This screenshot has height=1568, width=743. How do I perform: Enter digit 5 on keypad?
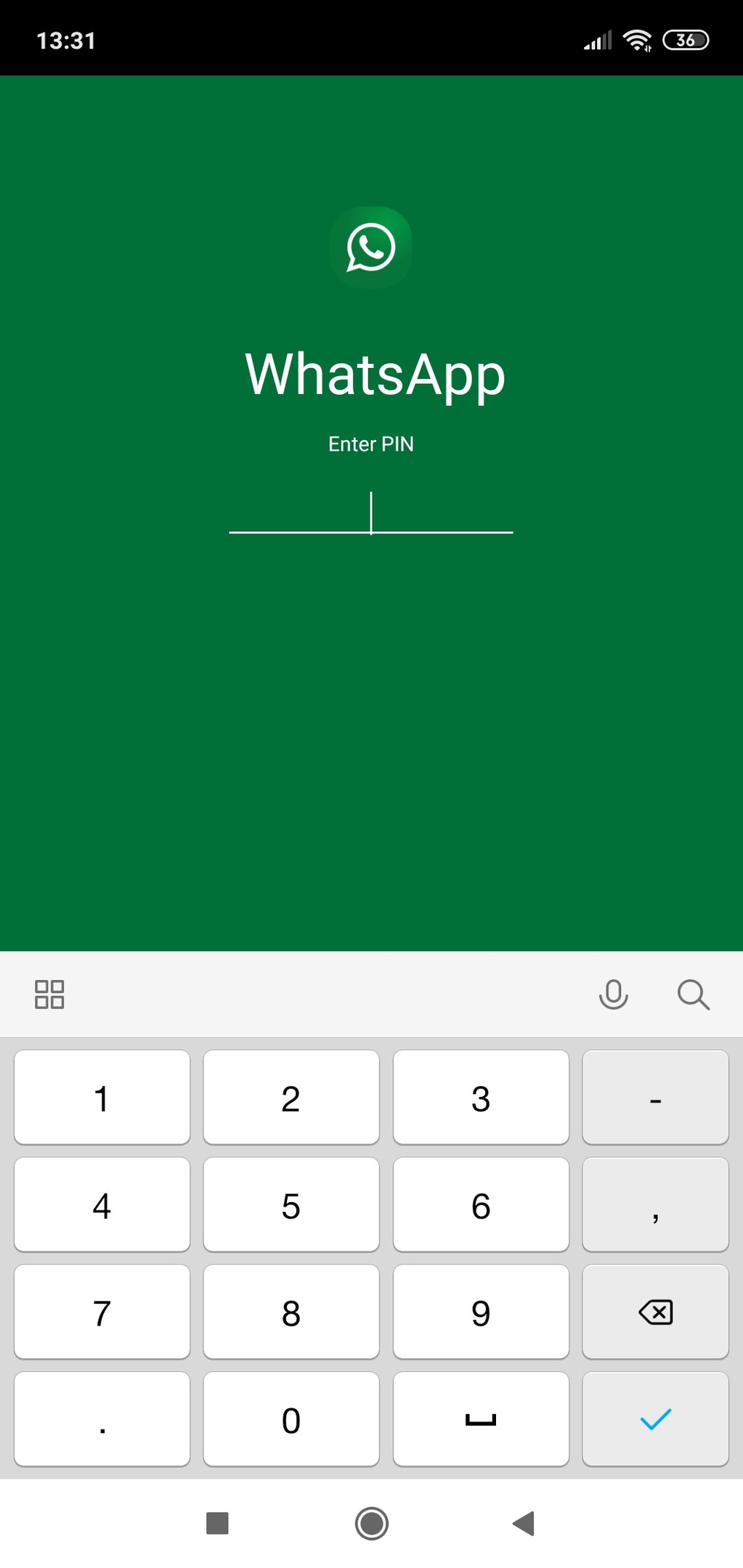[x=291, y=1205]
